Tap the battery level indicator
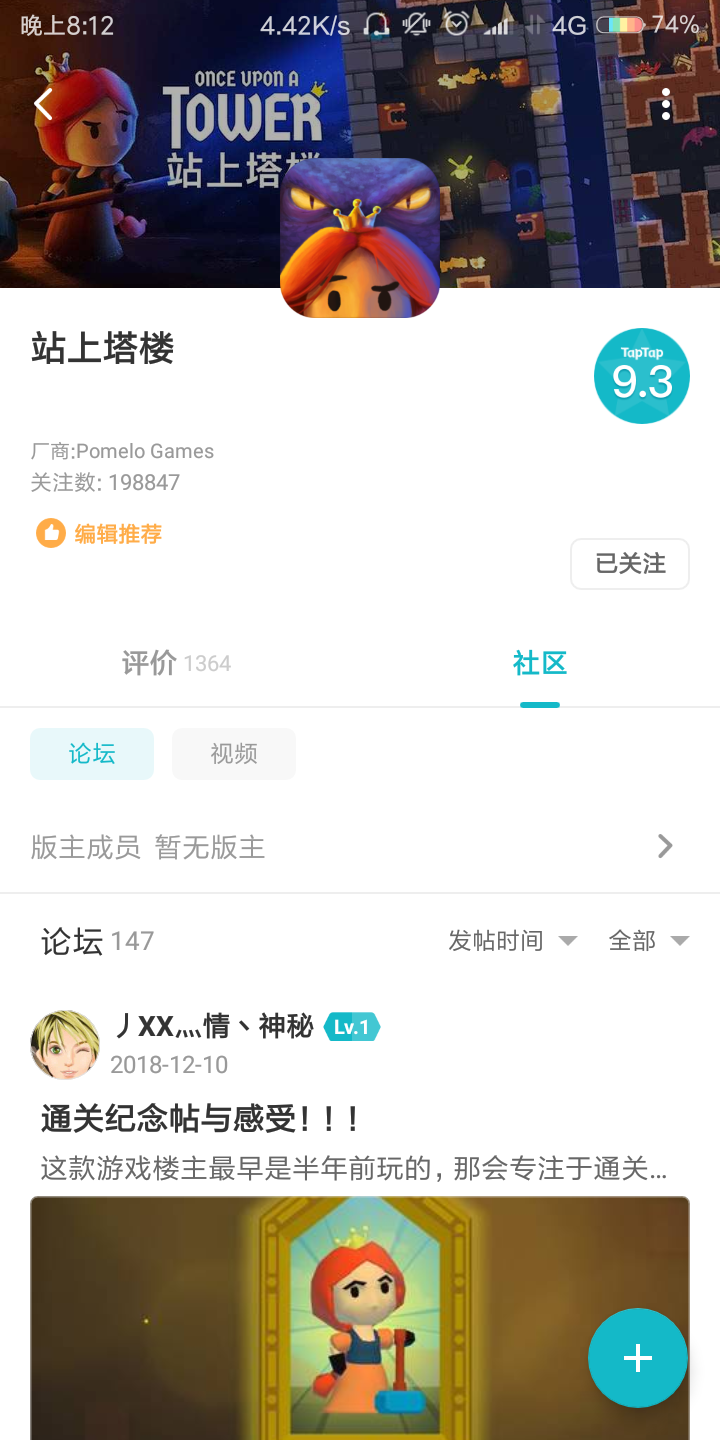This screenshot has height=1440, width=720. [618, 23]
